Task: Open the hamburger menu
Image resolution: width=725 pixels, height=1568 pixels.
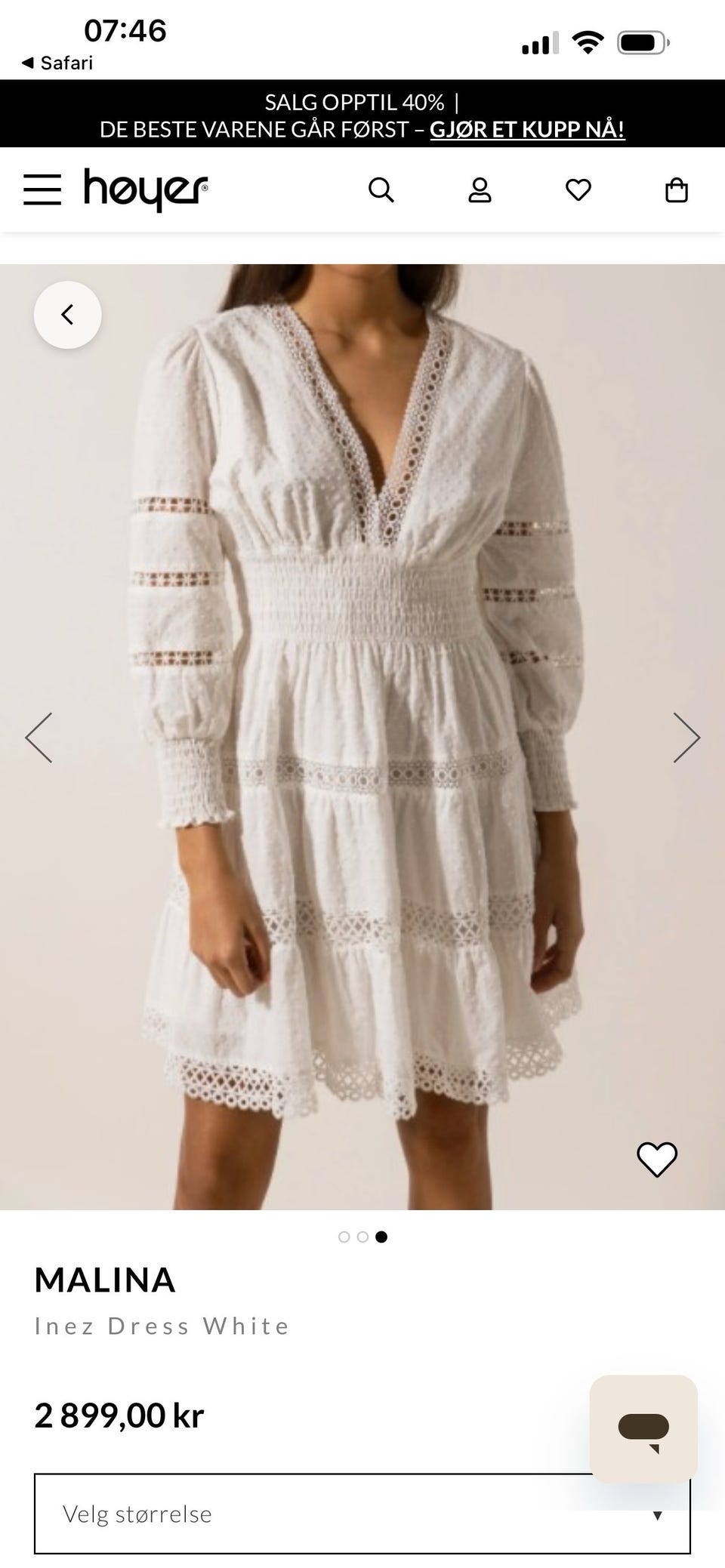Action: coord(42,189)
